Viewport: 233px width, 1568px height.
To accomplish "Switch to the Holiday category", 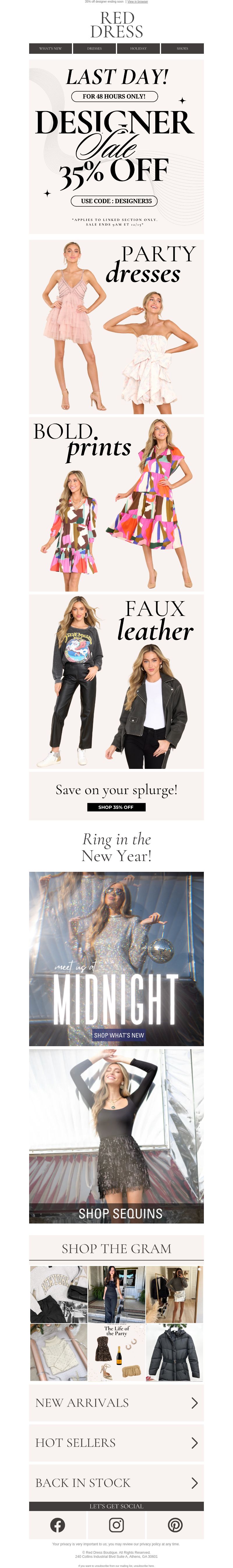I will click(138, 48).
